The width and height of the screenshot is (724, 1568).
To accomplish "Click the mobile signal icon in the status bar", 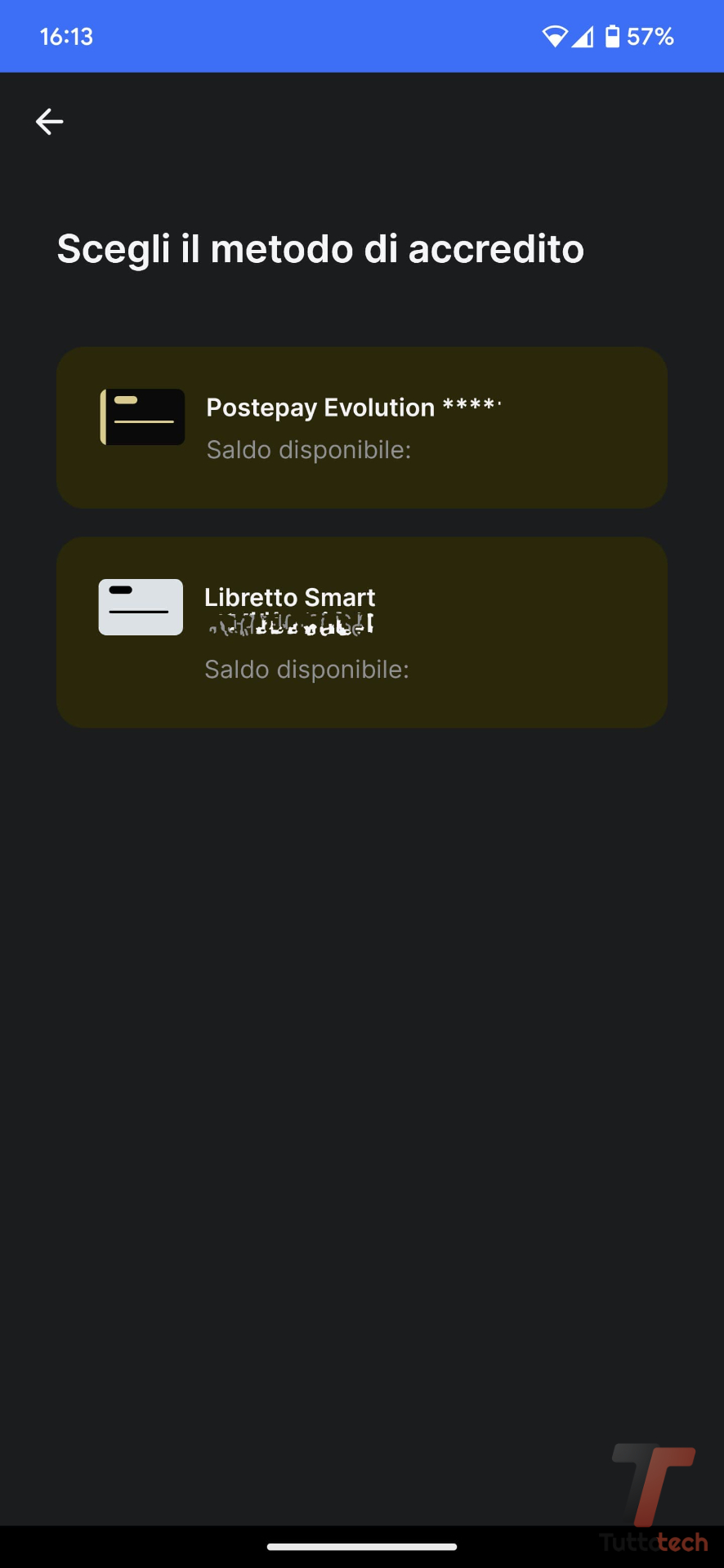I will pyautogui.click(x=583, y=36).
